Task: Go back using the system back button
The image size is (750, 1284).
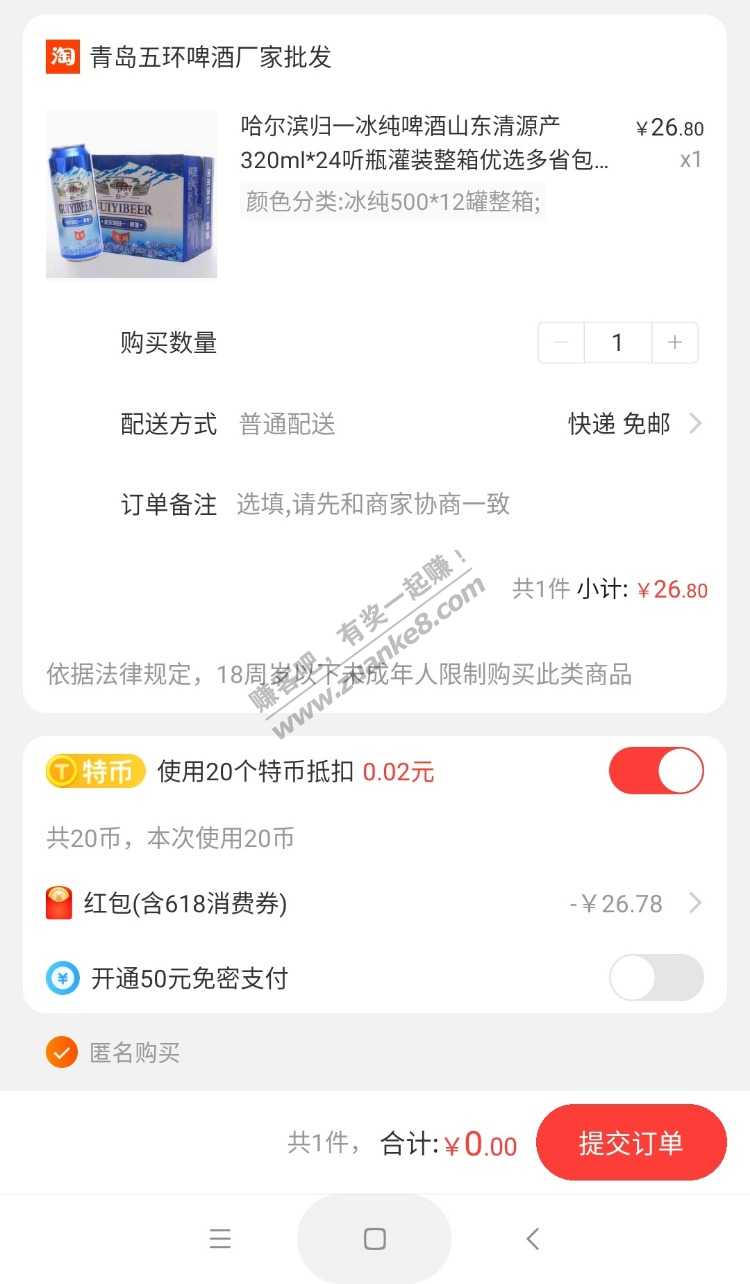Action: point(532,1239)
